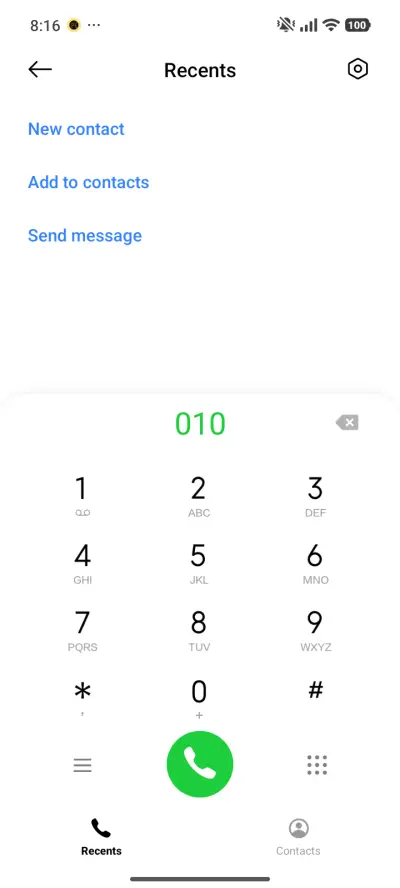Switch to the Contacts tab
400x888 pixels.
tap(298, 837)
